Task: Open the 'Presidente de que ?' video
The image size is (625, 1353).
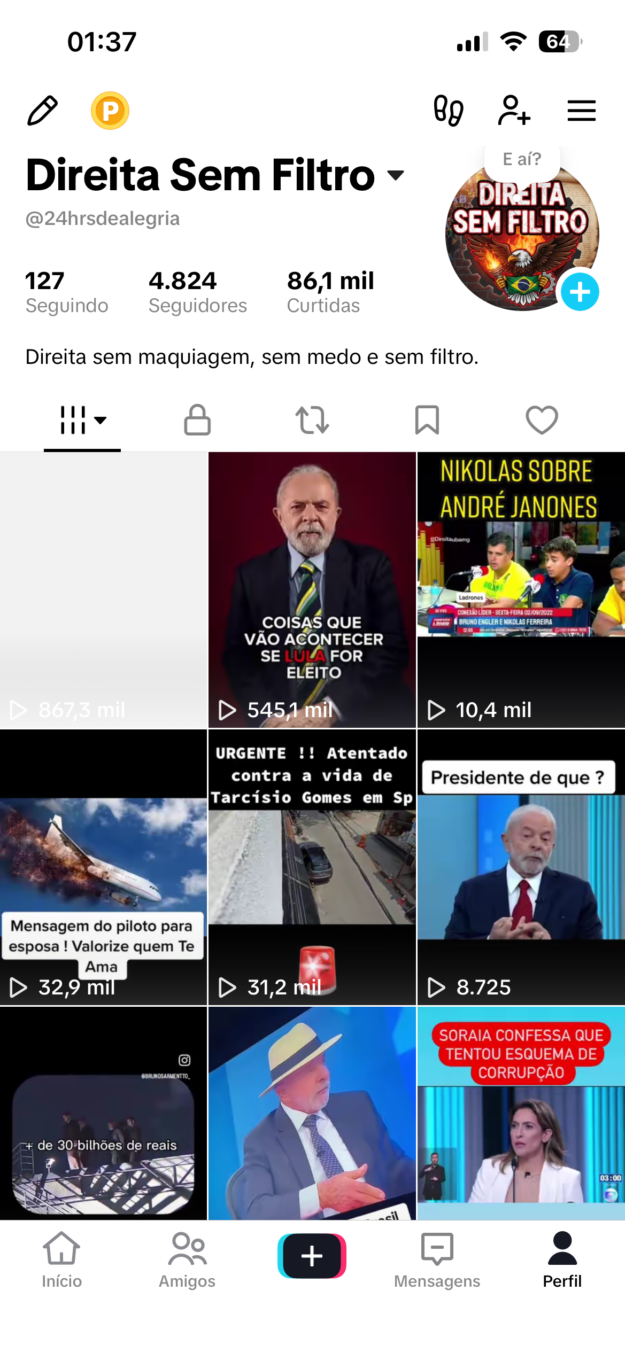Action: [x=521, y=867]
